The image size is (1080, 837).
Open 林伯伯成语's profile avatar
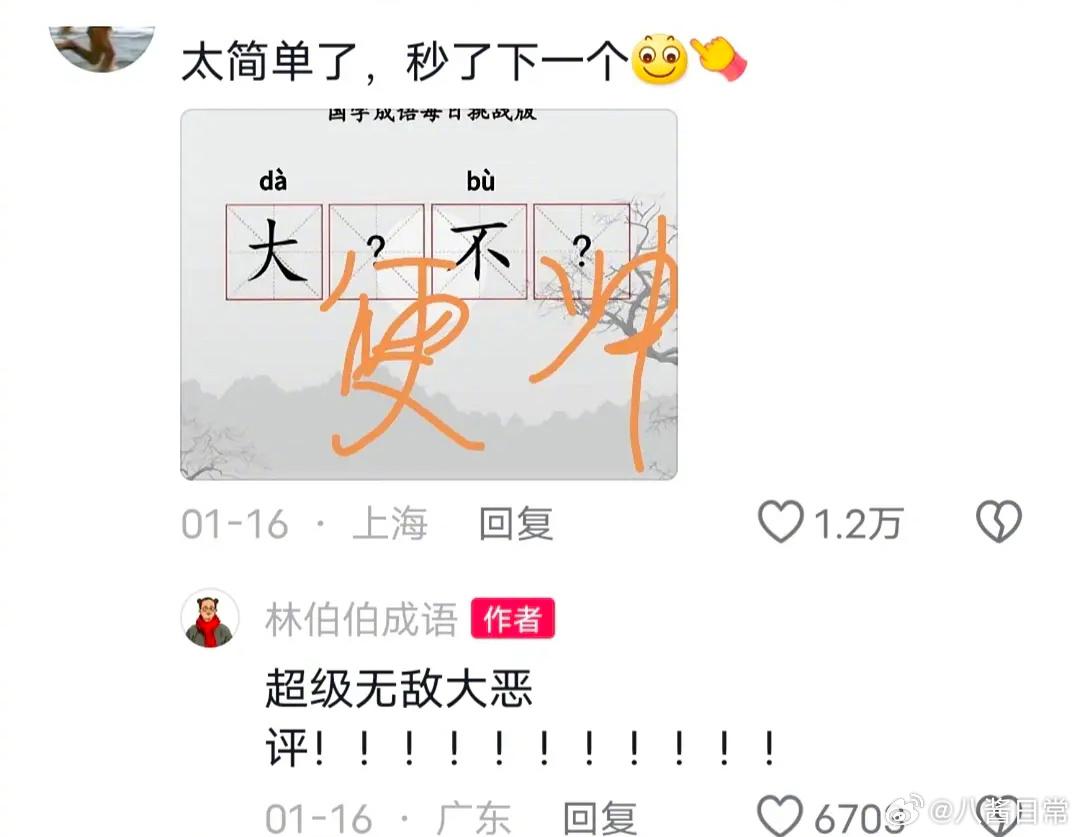click(x=209, y=619)
